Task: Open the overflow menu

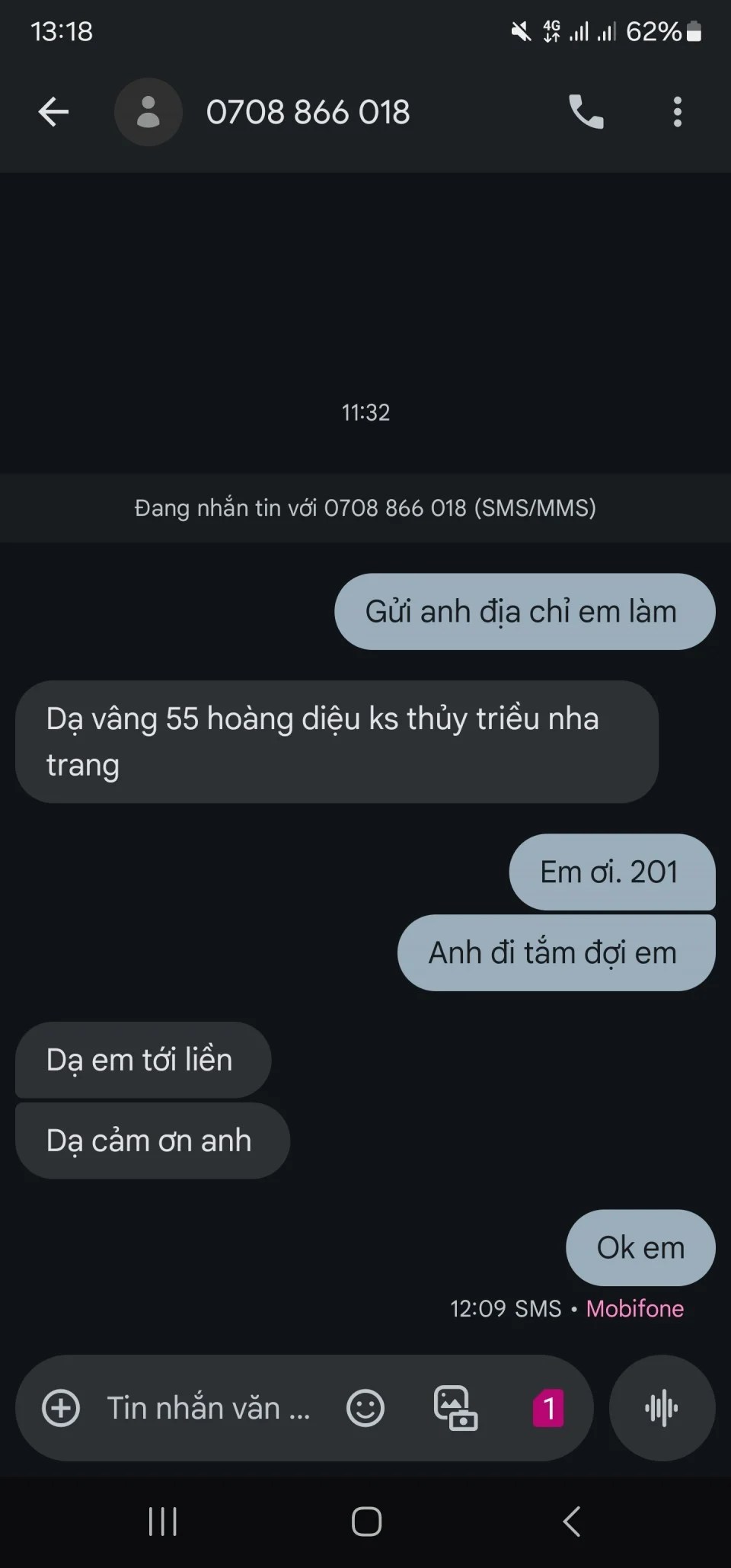Action: (677, 112)
